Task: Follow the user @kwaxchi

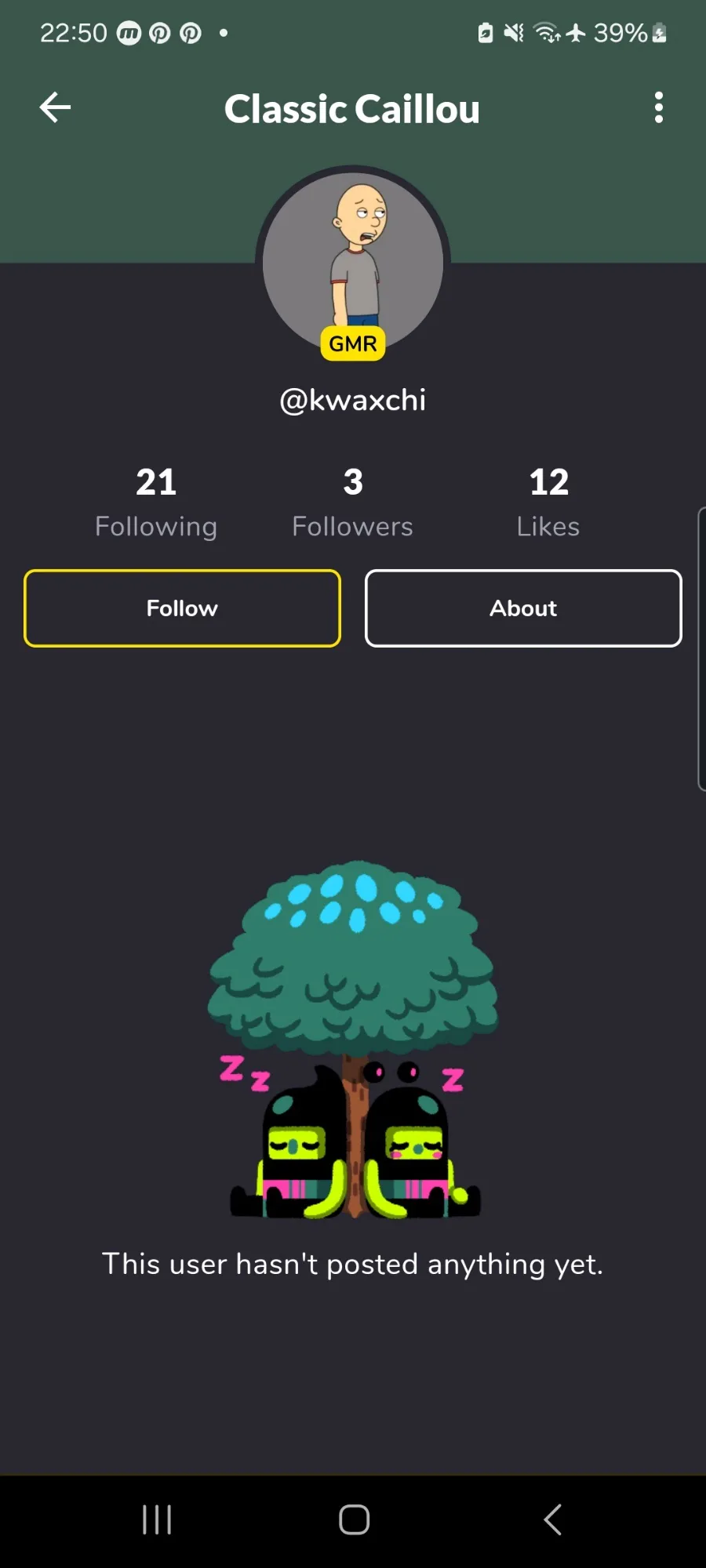Action: click(x=182, y=608)
